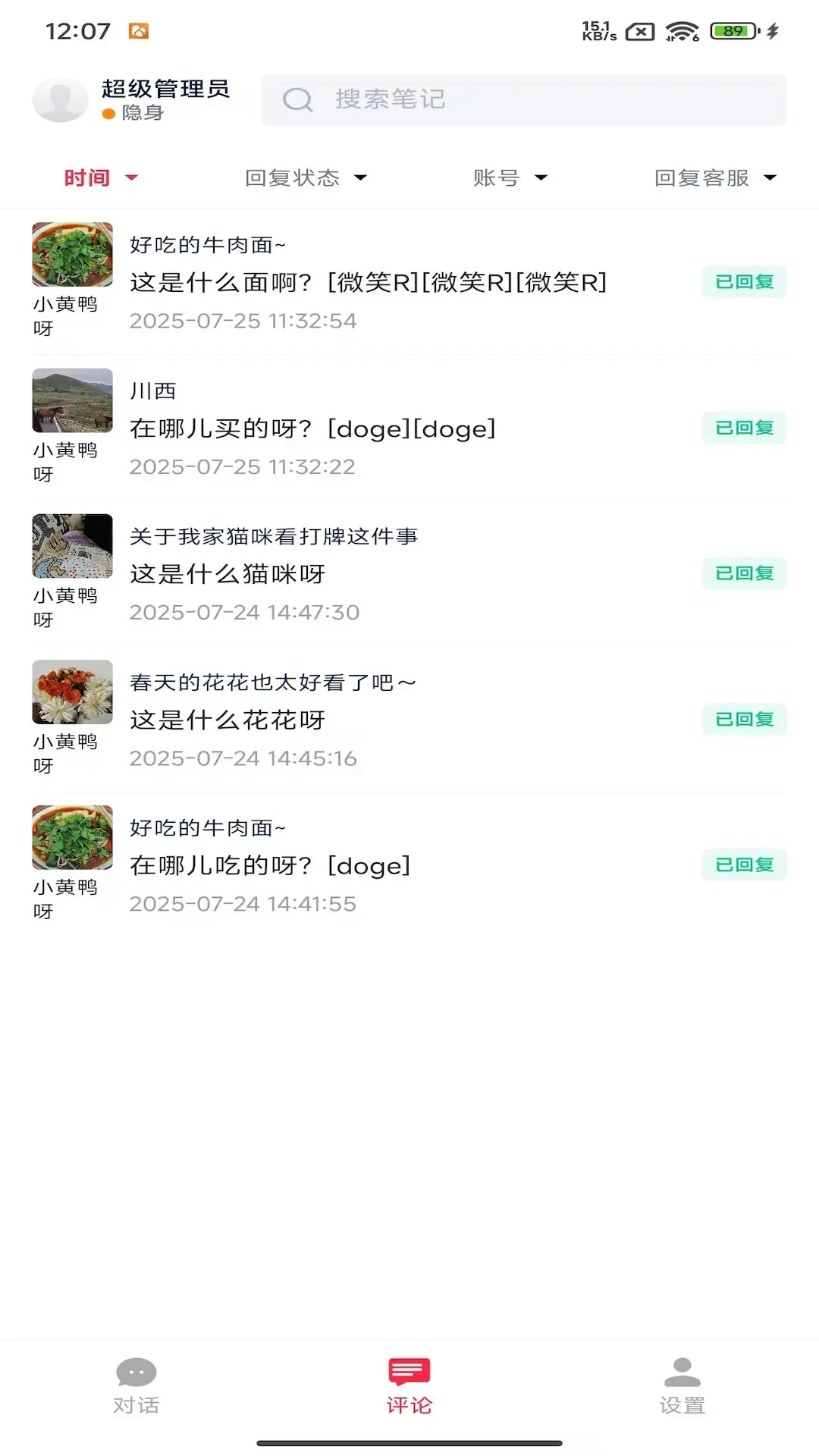Click the 超级管理员 profile avatar
Viewport: 819px width, 1456px height.
click(x=60, y=99)
